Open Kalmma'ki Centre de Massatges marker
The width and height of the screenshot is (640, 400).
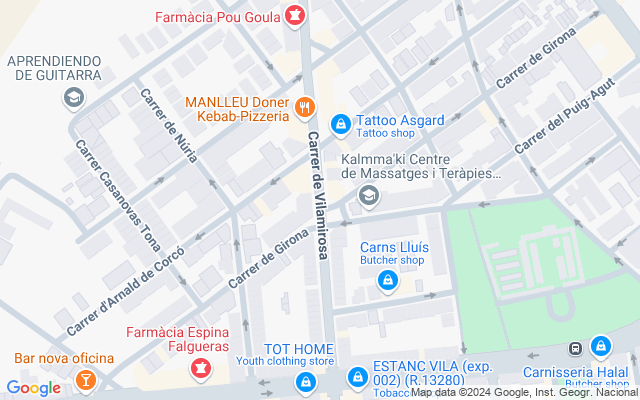(369, 194)
